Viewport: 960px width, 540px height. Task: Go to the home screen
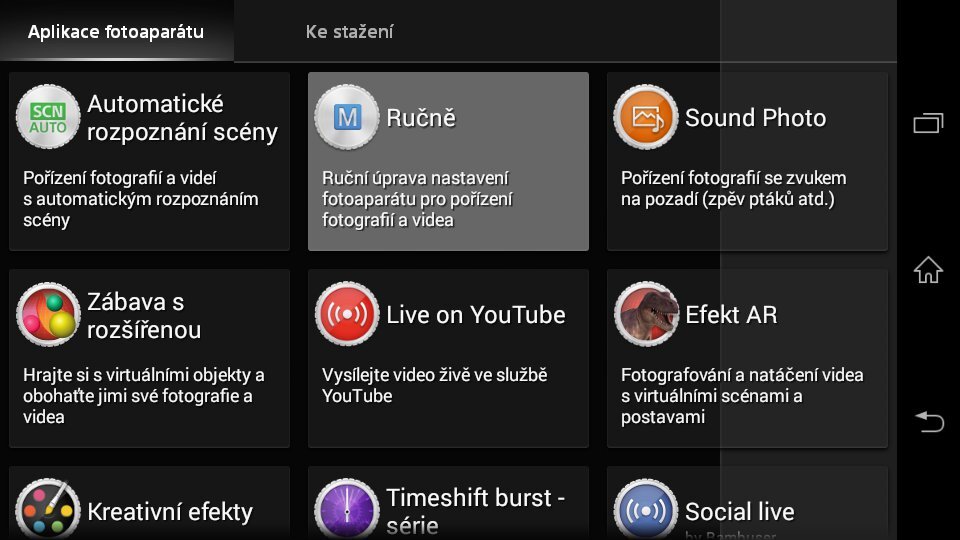928,270
